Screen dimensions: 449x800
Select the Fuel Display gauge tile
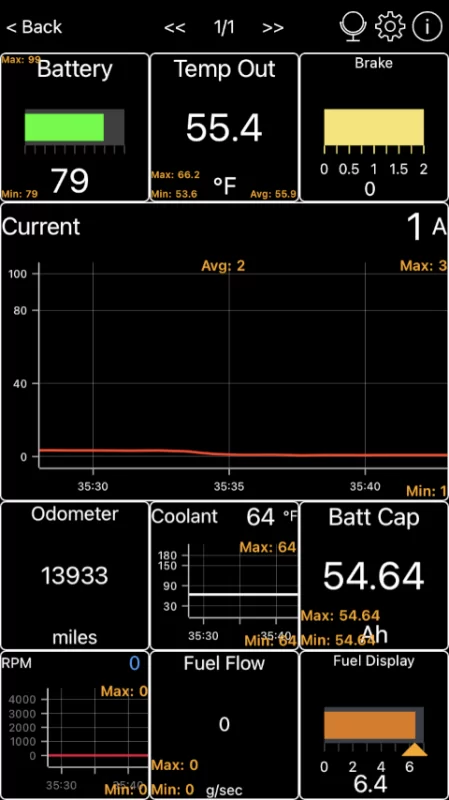pos(373,725)
